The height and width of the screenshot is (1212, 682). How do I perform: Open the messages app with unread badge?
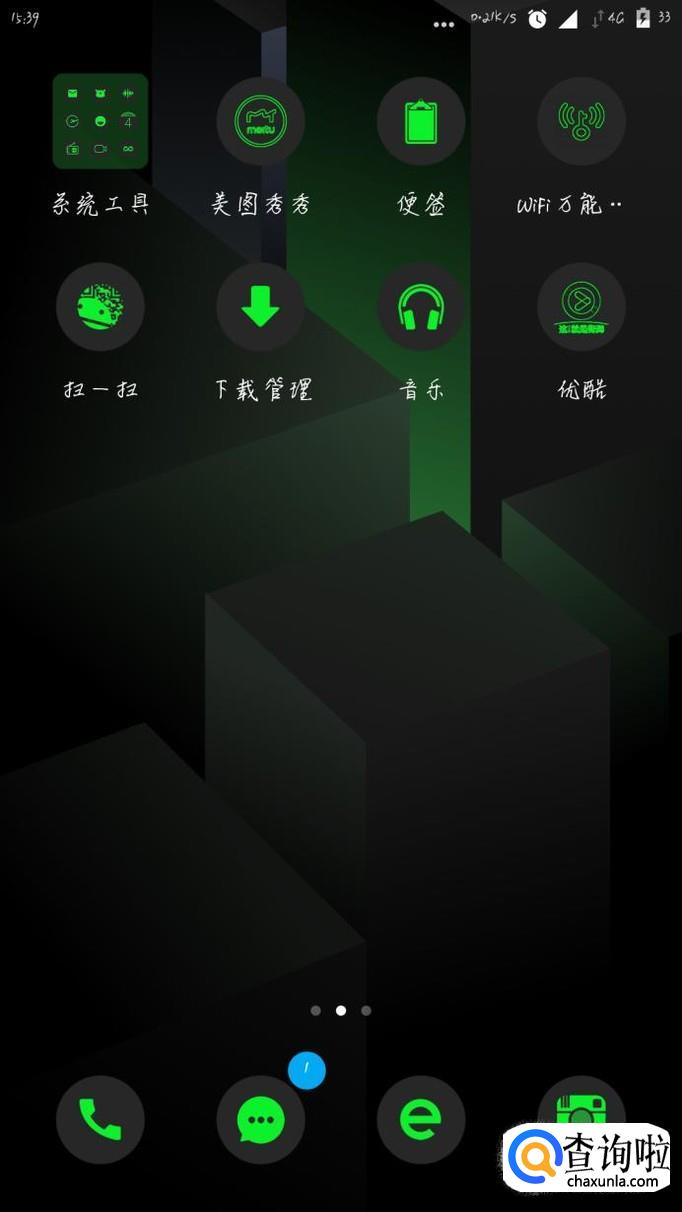click(260, 1119)
